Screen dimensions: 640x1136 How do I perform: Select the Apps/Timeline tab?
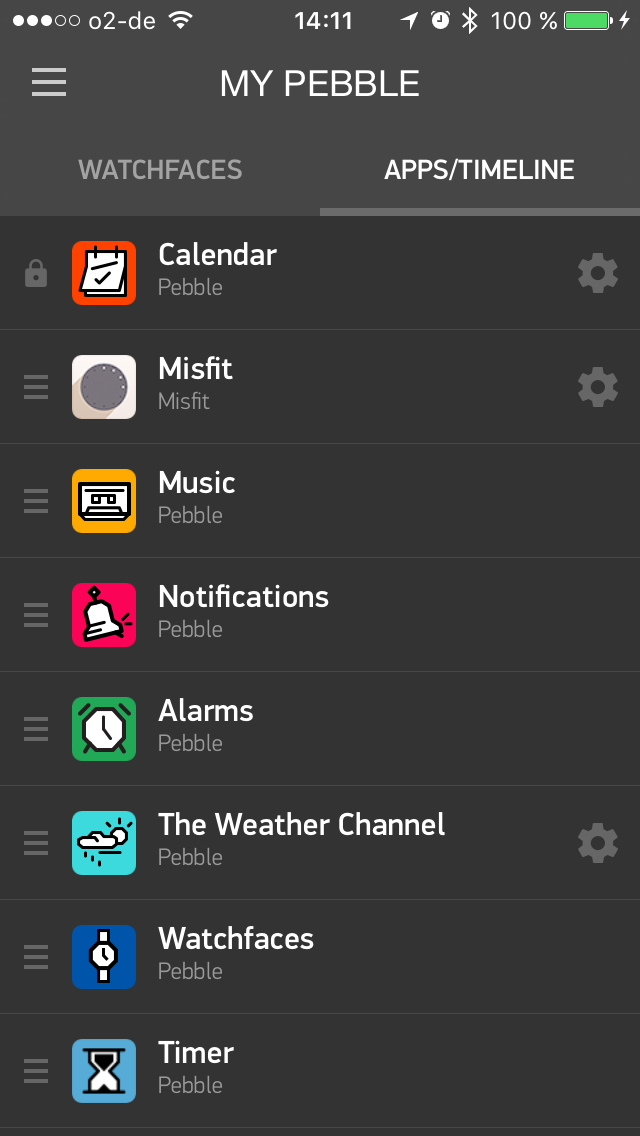[x=479, y=170]
